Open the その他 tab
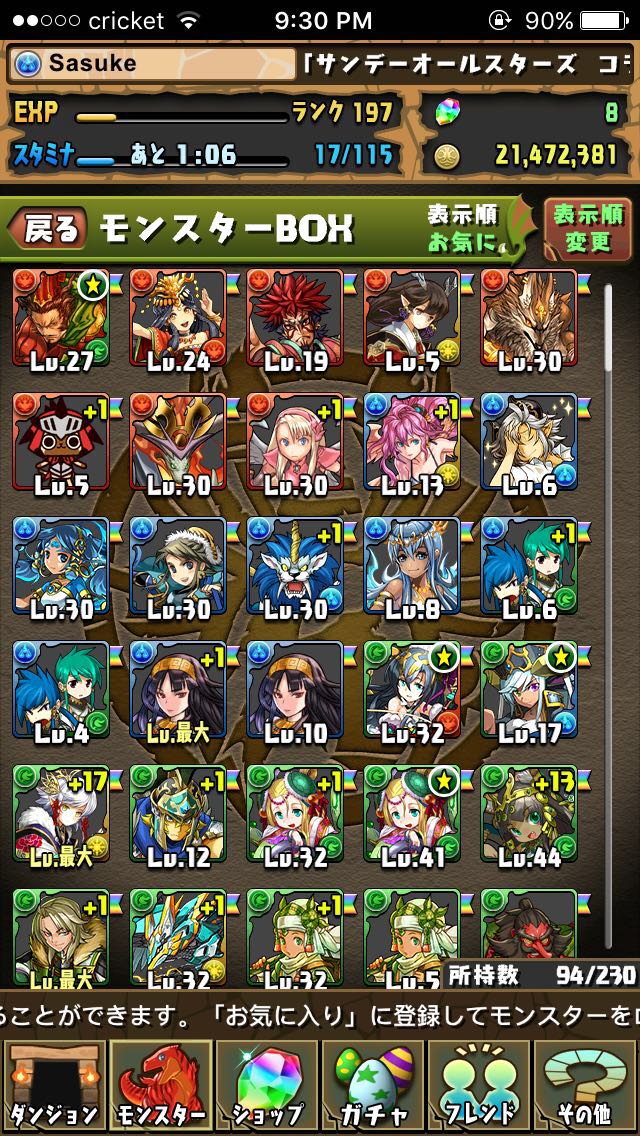Viewport: 640px width, 1136px height. coord(584,1087)
